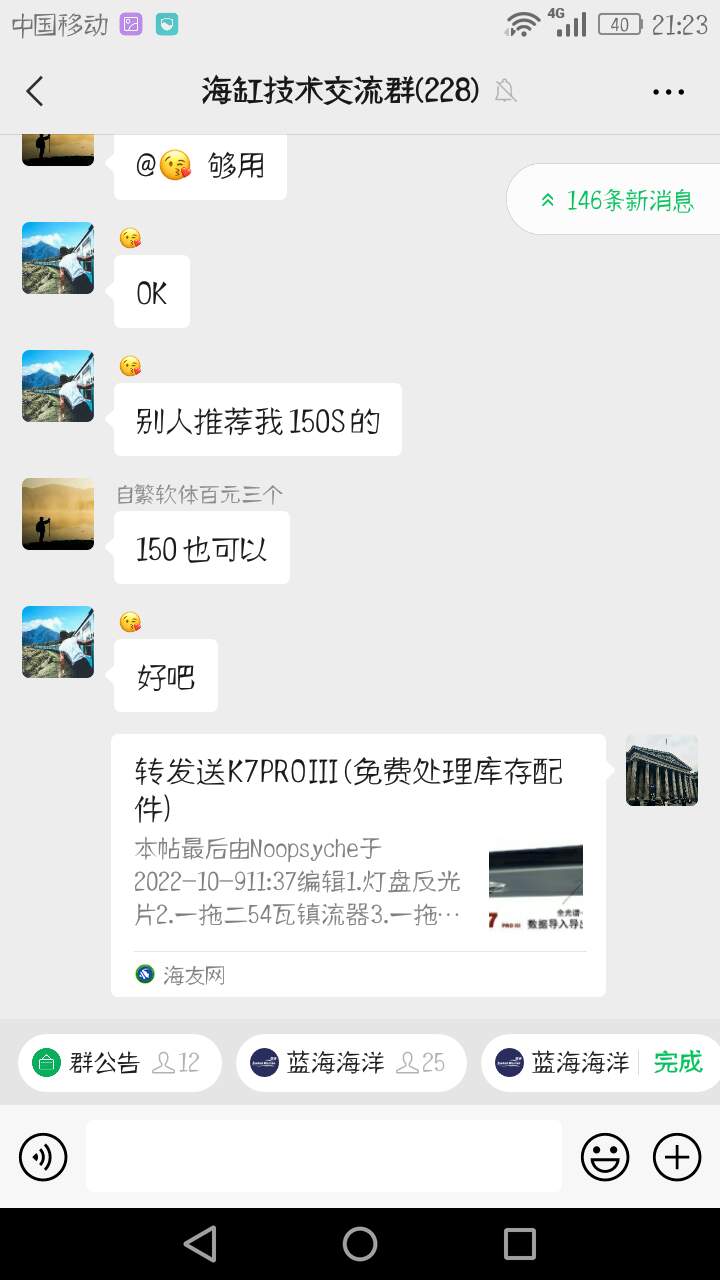Jump to the 146 new messages
The width and height of the screenshot is (720, 1280).
(x=618, y=200)
